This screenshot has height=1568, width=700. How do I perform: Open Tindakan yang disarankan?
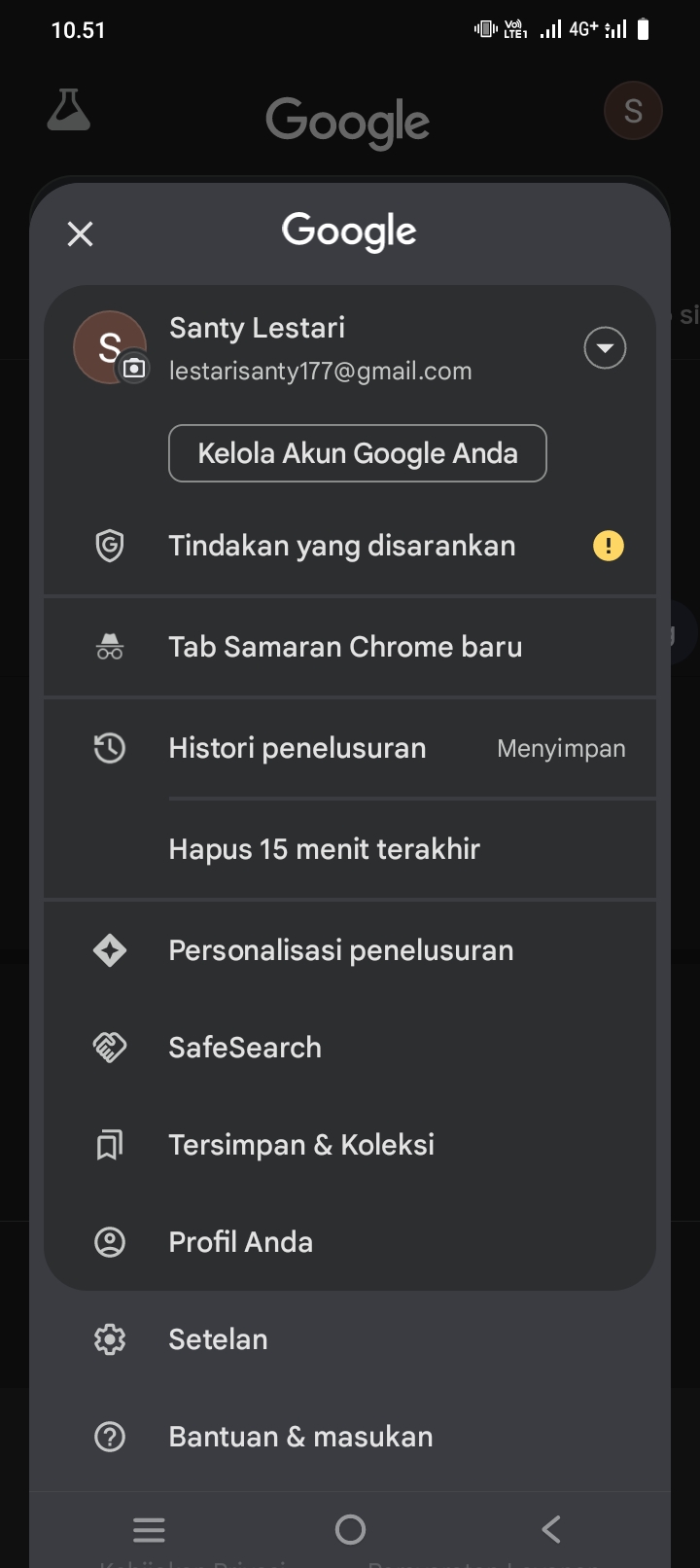pyautogui.click(x=350, y=546)
